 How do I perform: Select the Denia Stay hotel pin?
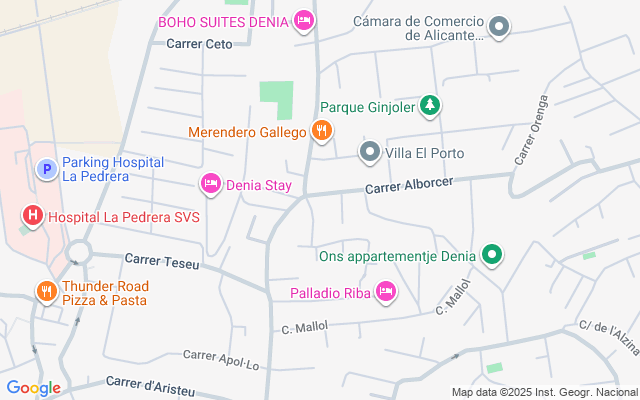click(210, 183)
